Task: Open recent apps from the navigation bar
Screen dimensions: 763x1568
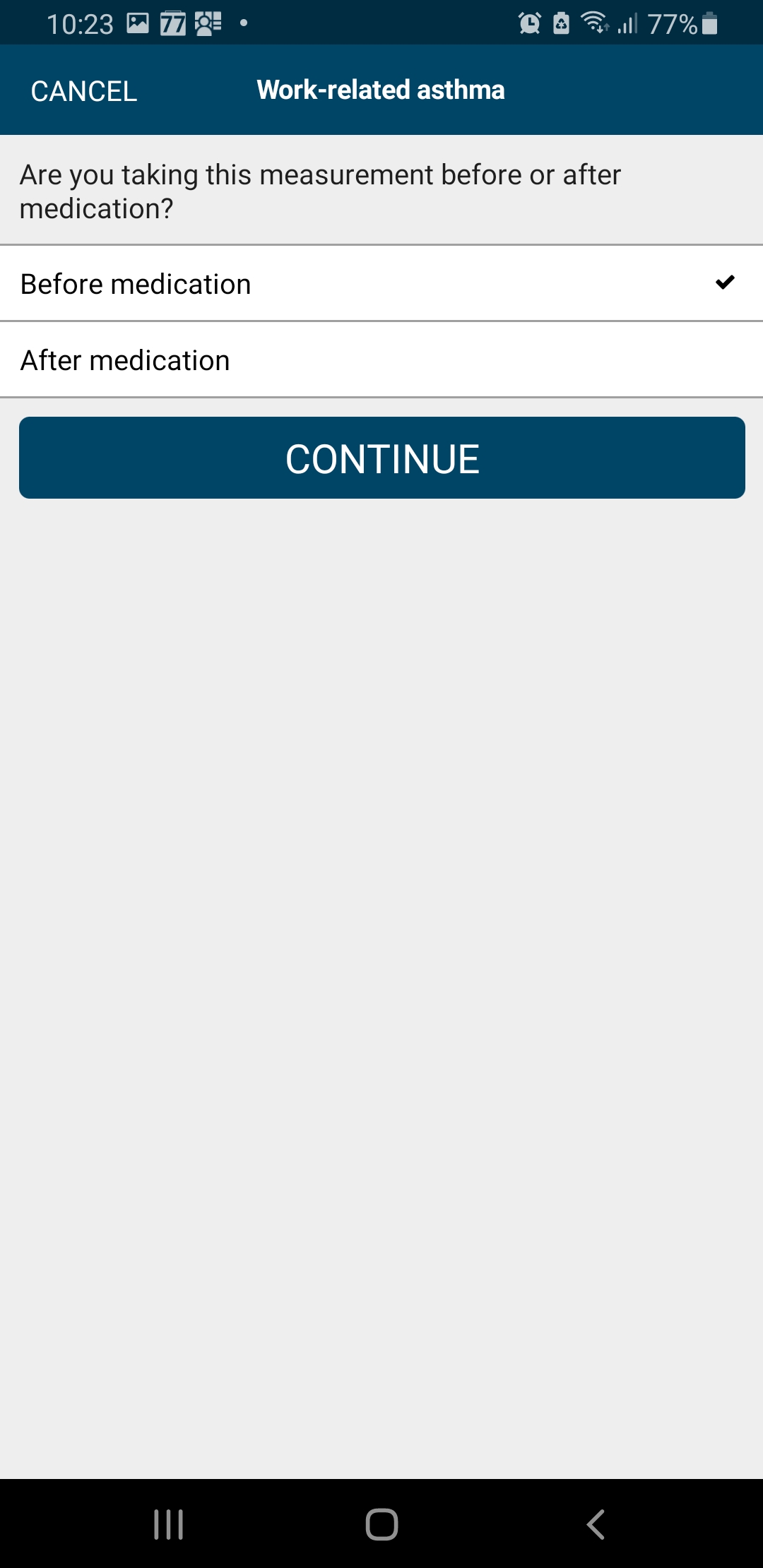Action: pos(169,1524)
